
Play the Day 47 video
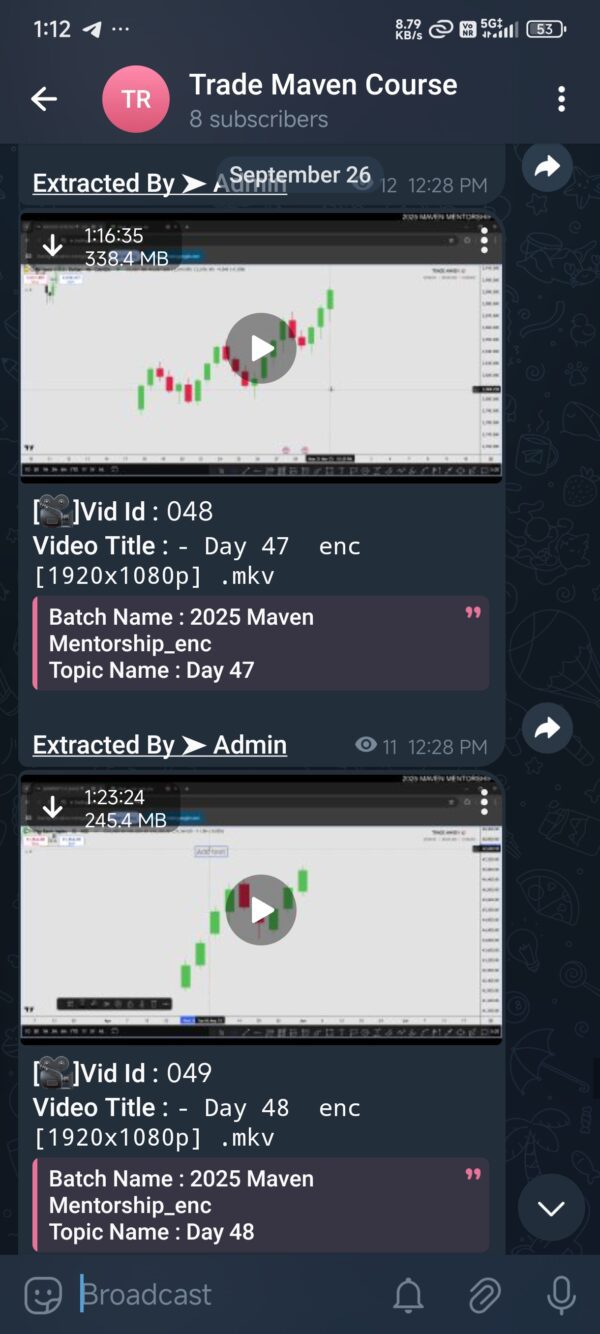point(261,348)
